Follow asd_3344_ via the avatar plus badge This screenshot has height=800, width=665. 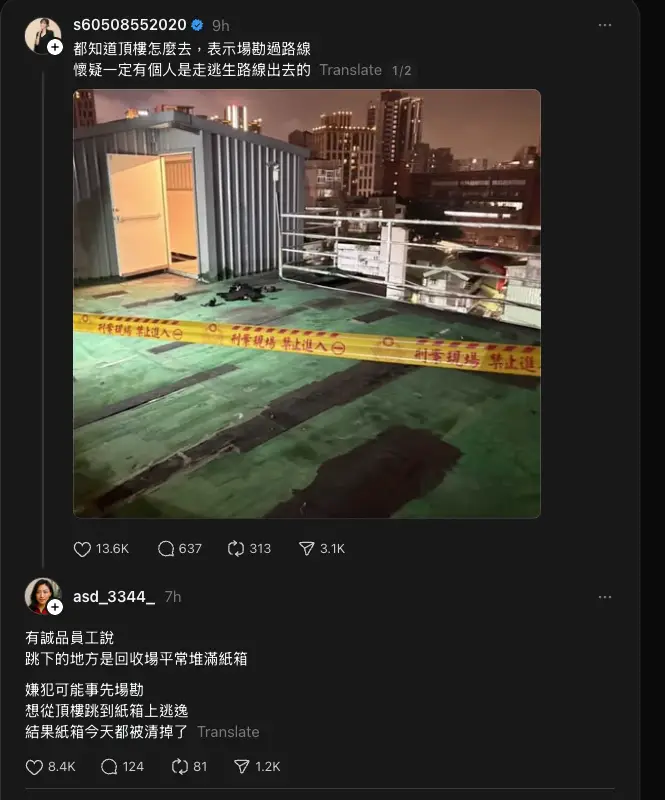coord(54,607)
